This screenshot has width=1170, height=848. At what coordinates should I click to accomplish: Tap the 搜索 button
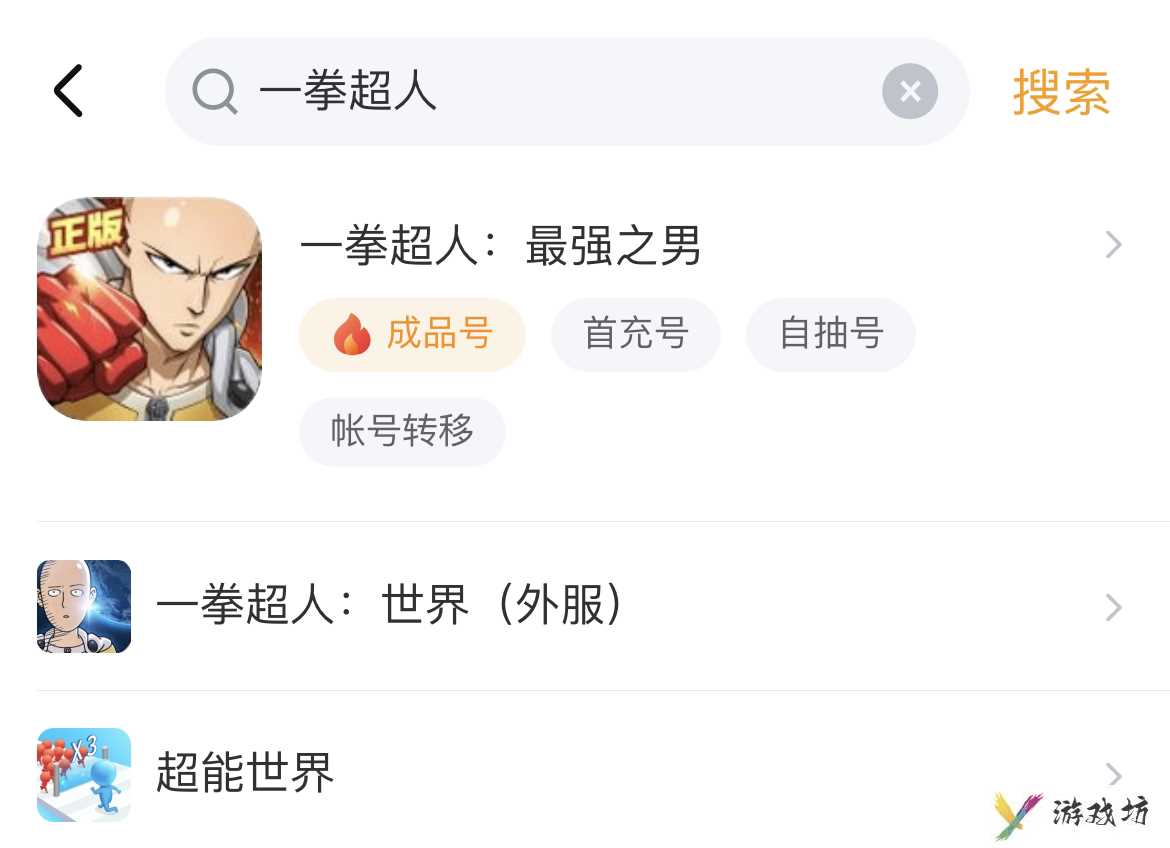(1061, 92)
